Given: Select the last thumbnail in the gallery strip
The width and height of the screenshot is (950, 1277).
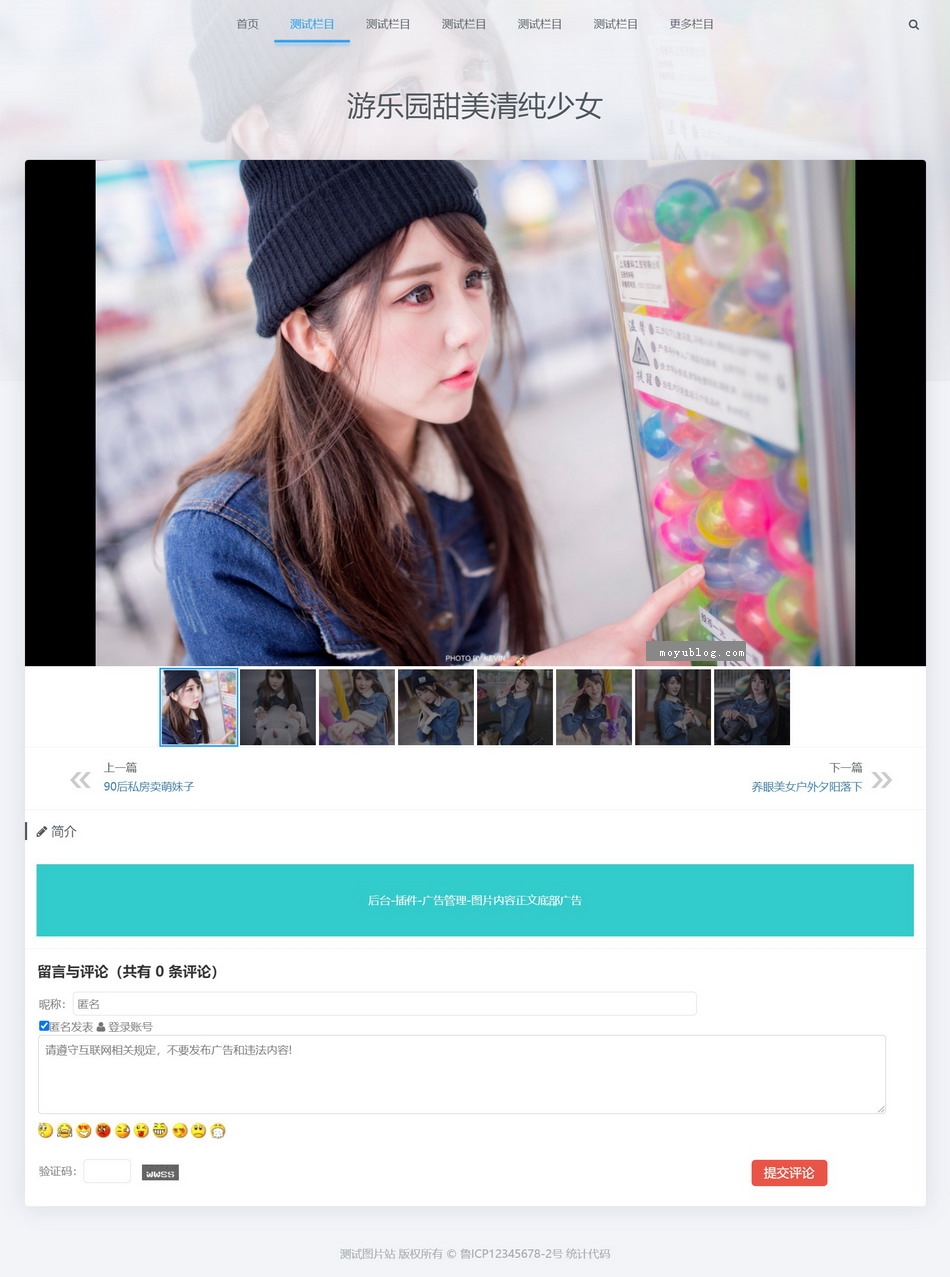Looking at the screenshot, I should click(x=752, y=707).
